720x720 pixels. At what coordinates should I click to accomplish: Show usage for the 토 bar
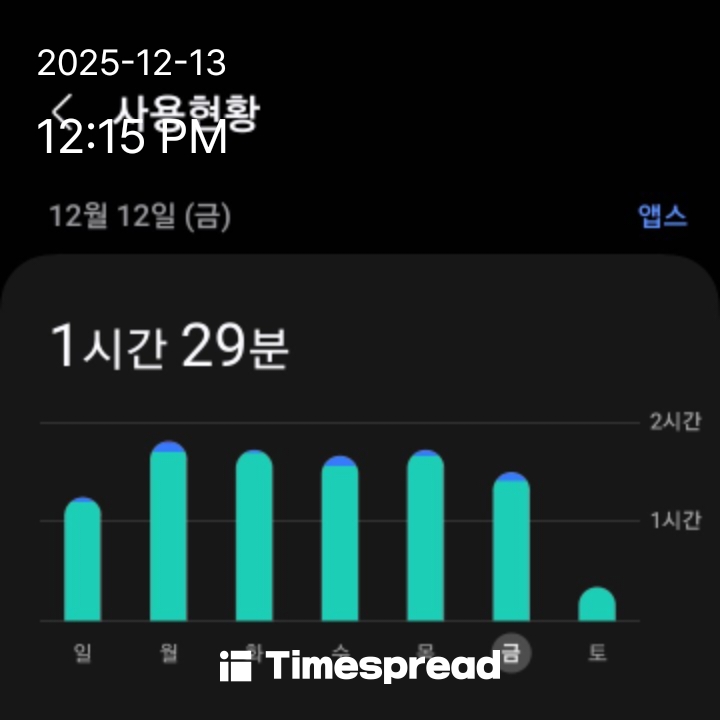pos(597,604)
